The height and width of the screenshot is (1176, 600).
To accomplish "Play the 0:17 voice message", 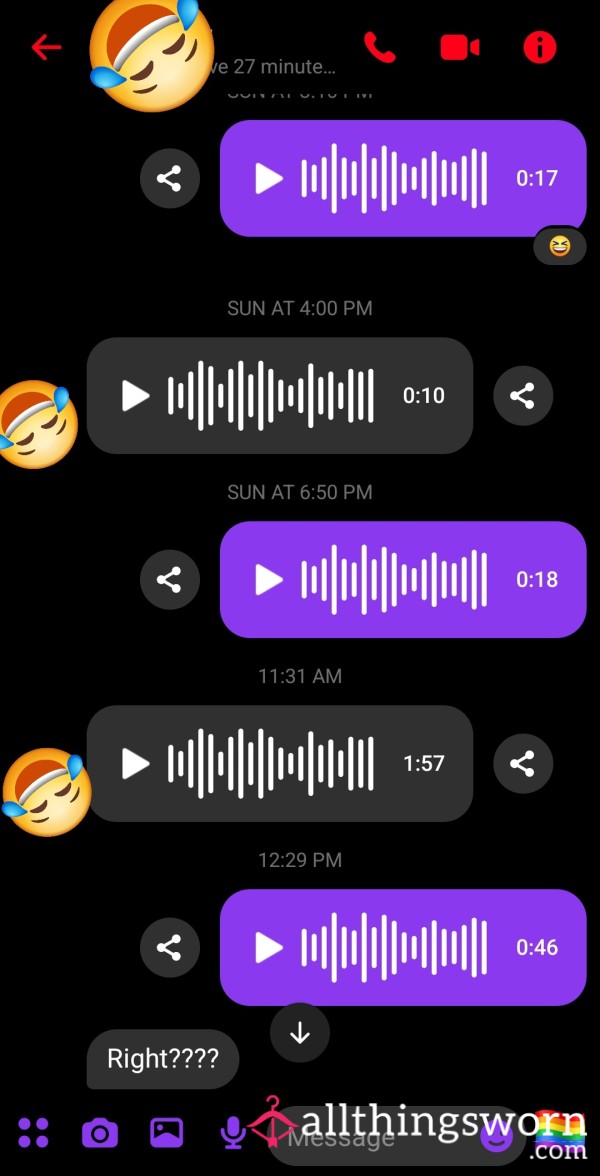I will (269, 179).
